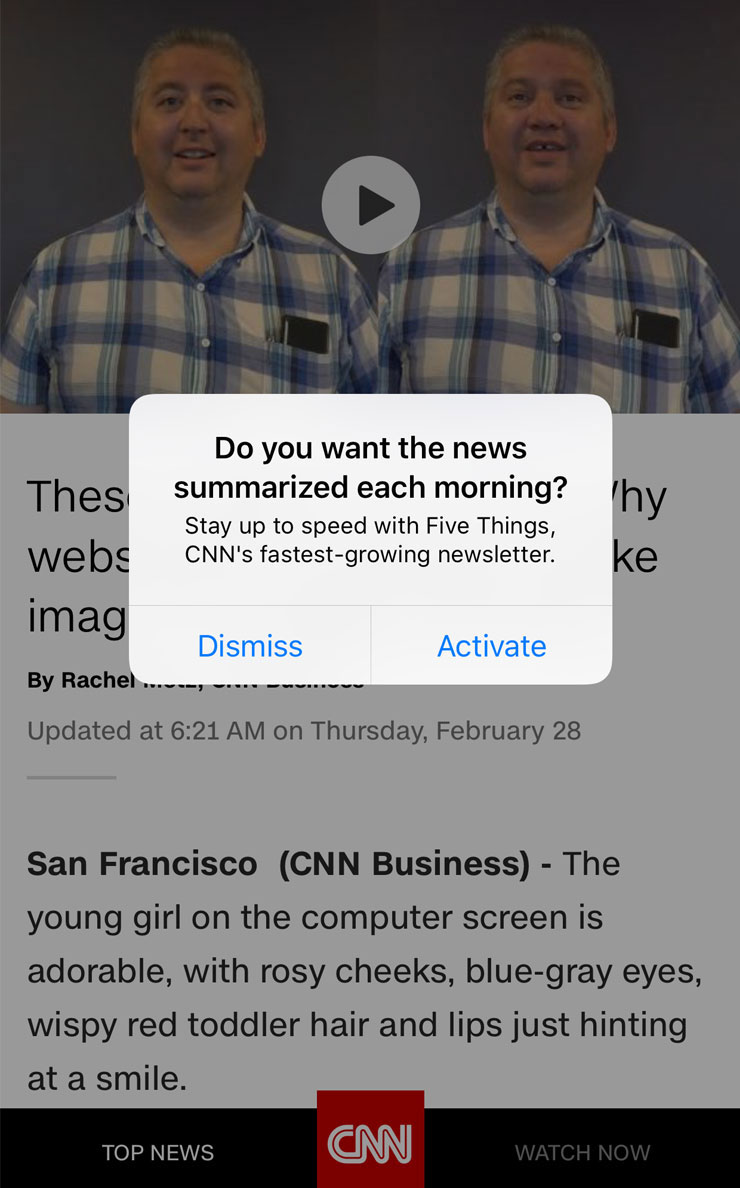This screenshot has height=1188, width=740.
Task: Activate the Five Things newsletter
Action: coord(491,646)
